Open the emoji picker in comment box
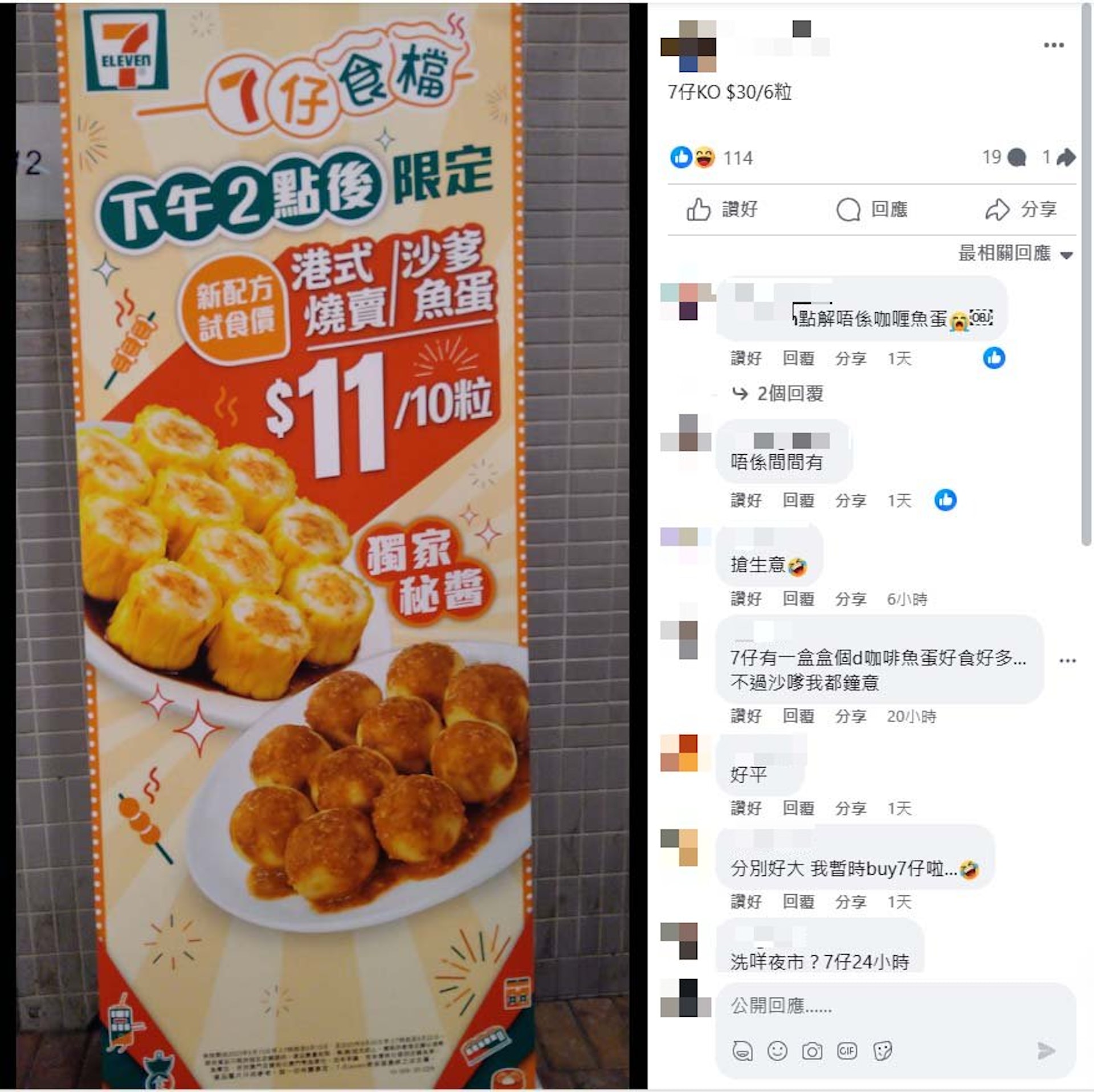The image size is (1094, 1092). tap(777, 1050)
